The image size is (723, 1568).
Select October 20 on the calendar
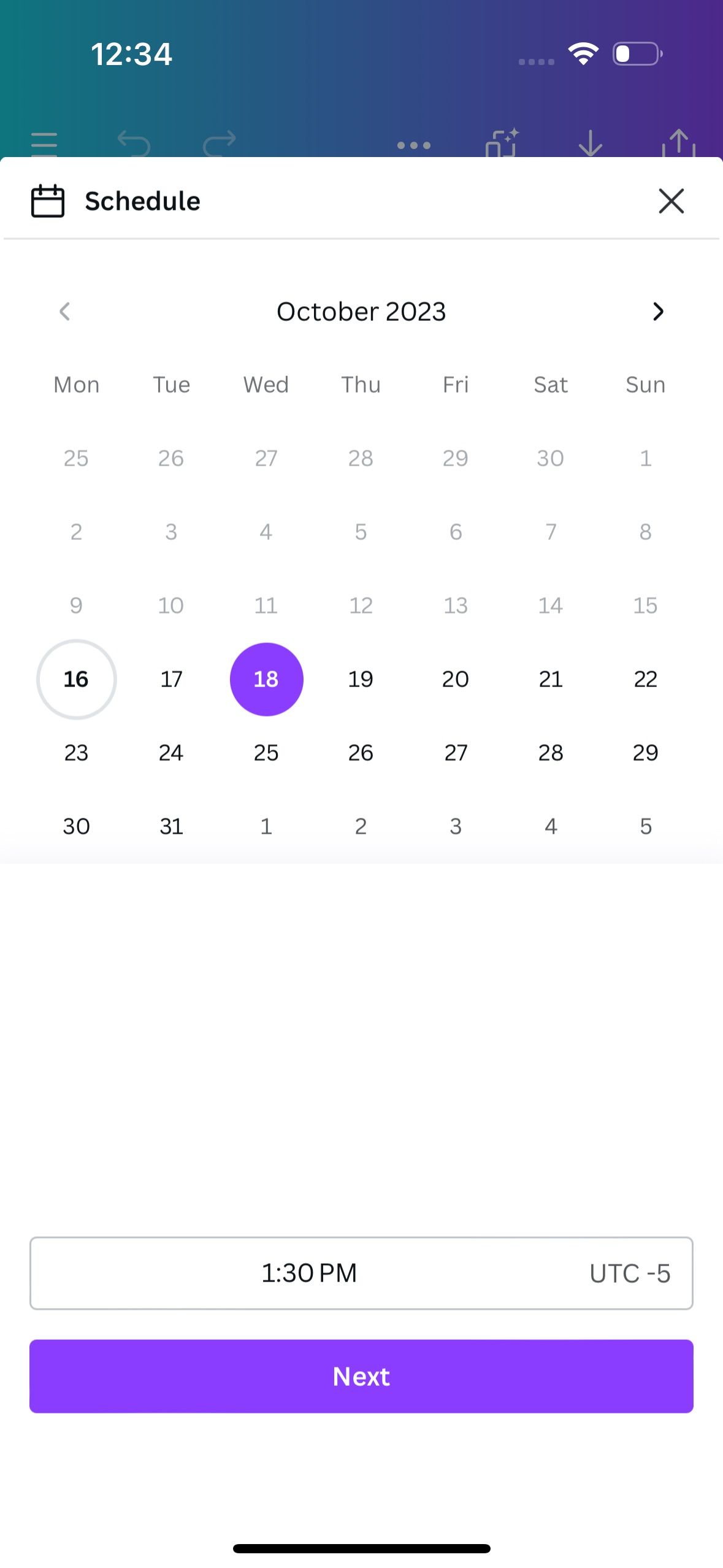tap(455, 678)
